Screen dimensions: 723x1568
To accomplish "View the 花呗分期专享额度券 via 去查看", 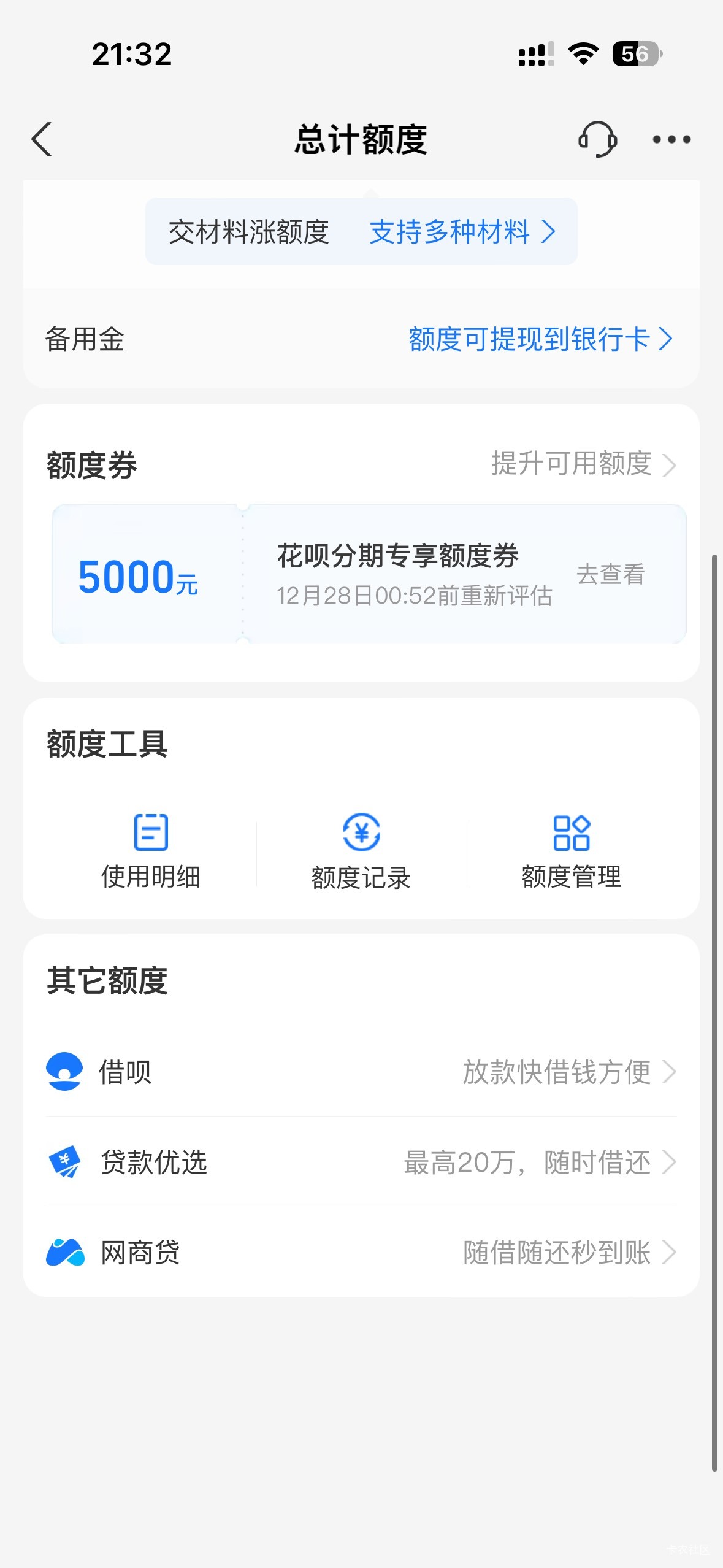I will point(610,574).
